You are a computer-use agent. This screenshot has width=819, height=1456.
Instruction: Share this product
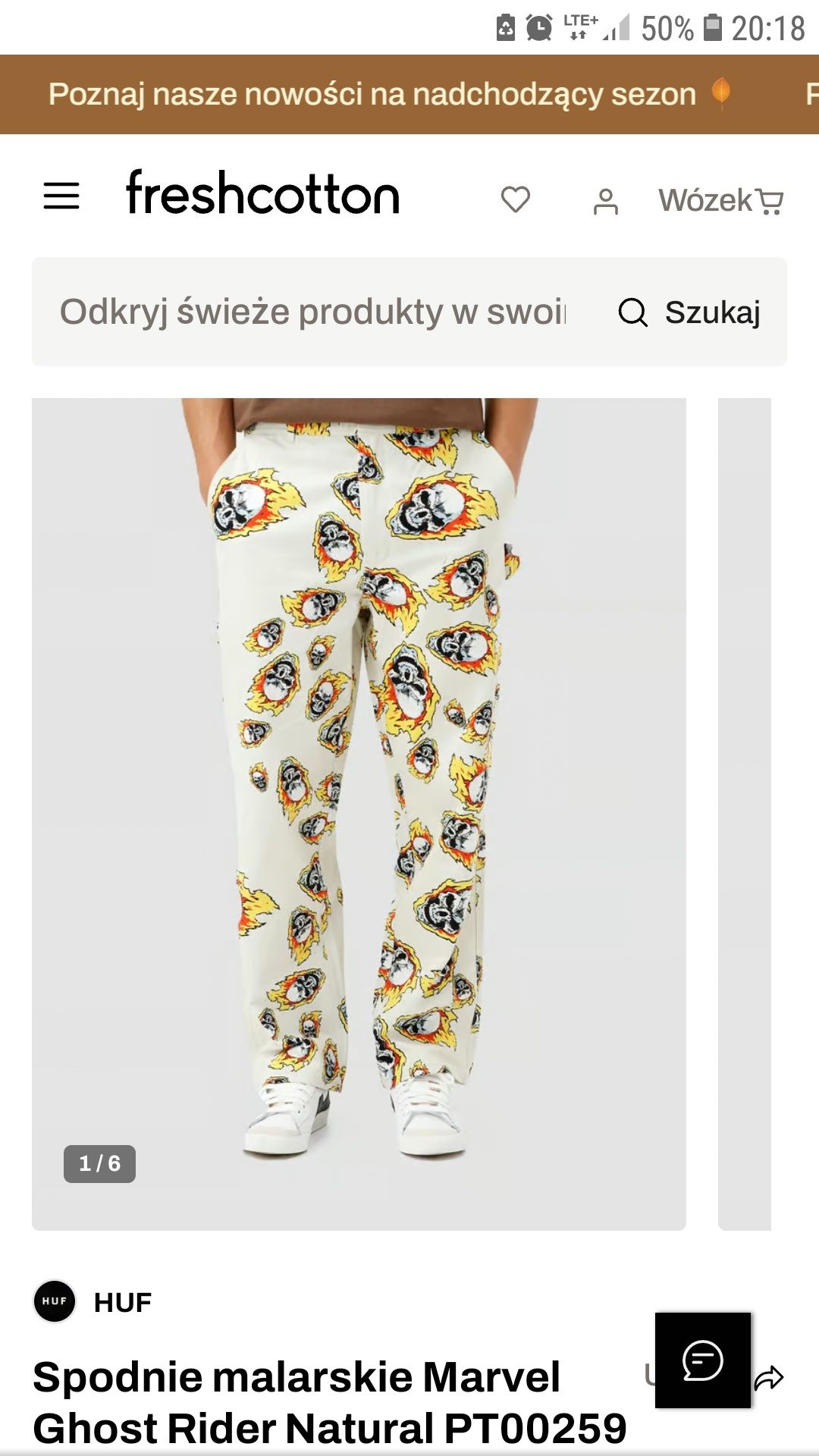coord(769,1378)
